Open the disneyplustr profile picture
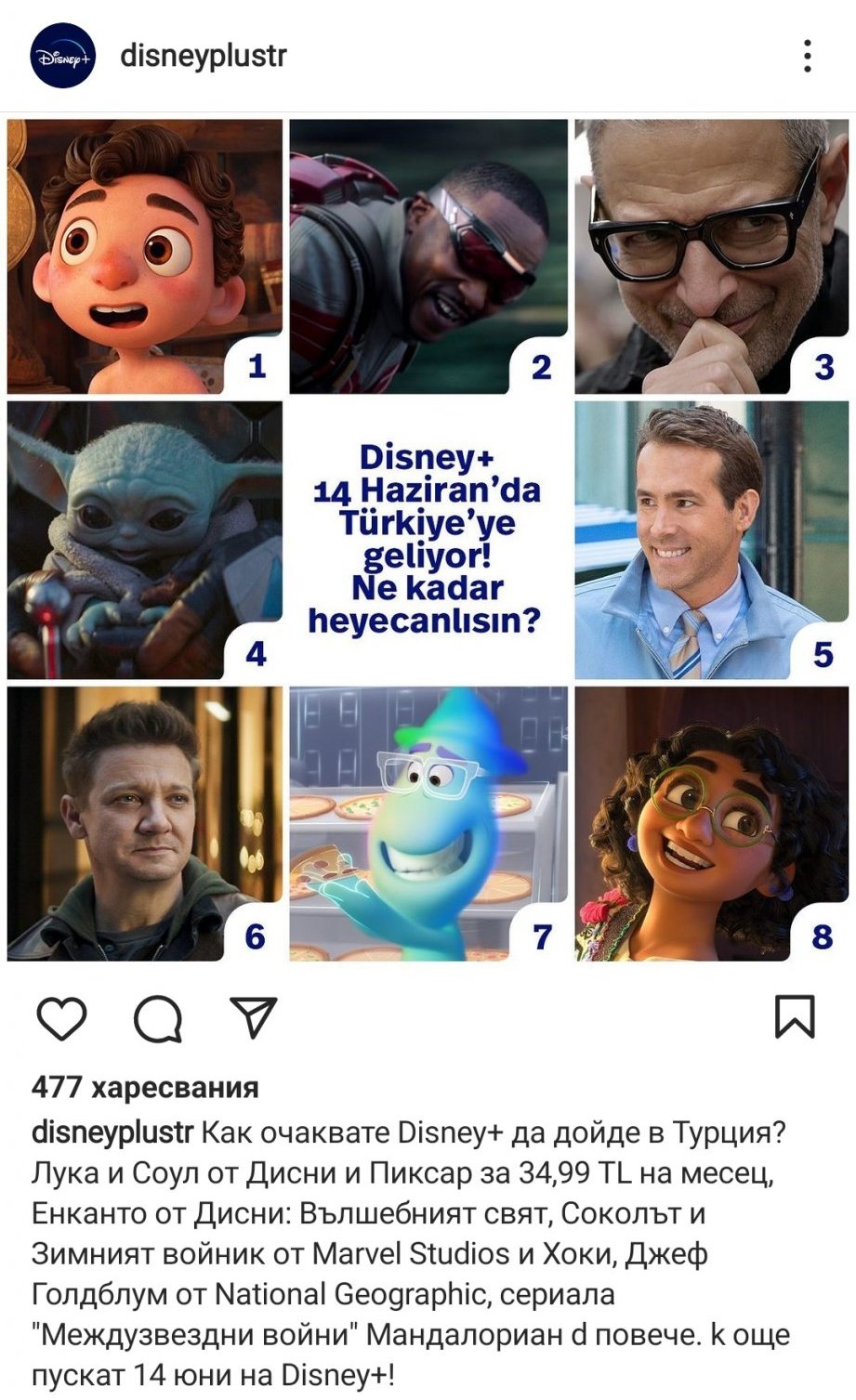856x1400 pixels. click(62, 57)
